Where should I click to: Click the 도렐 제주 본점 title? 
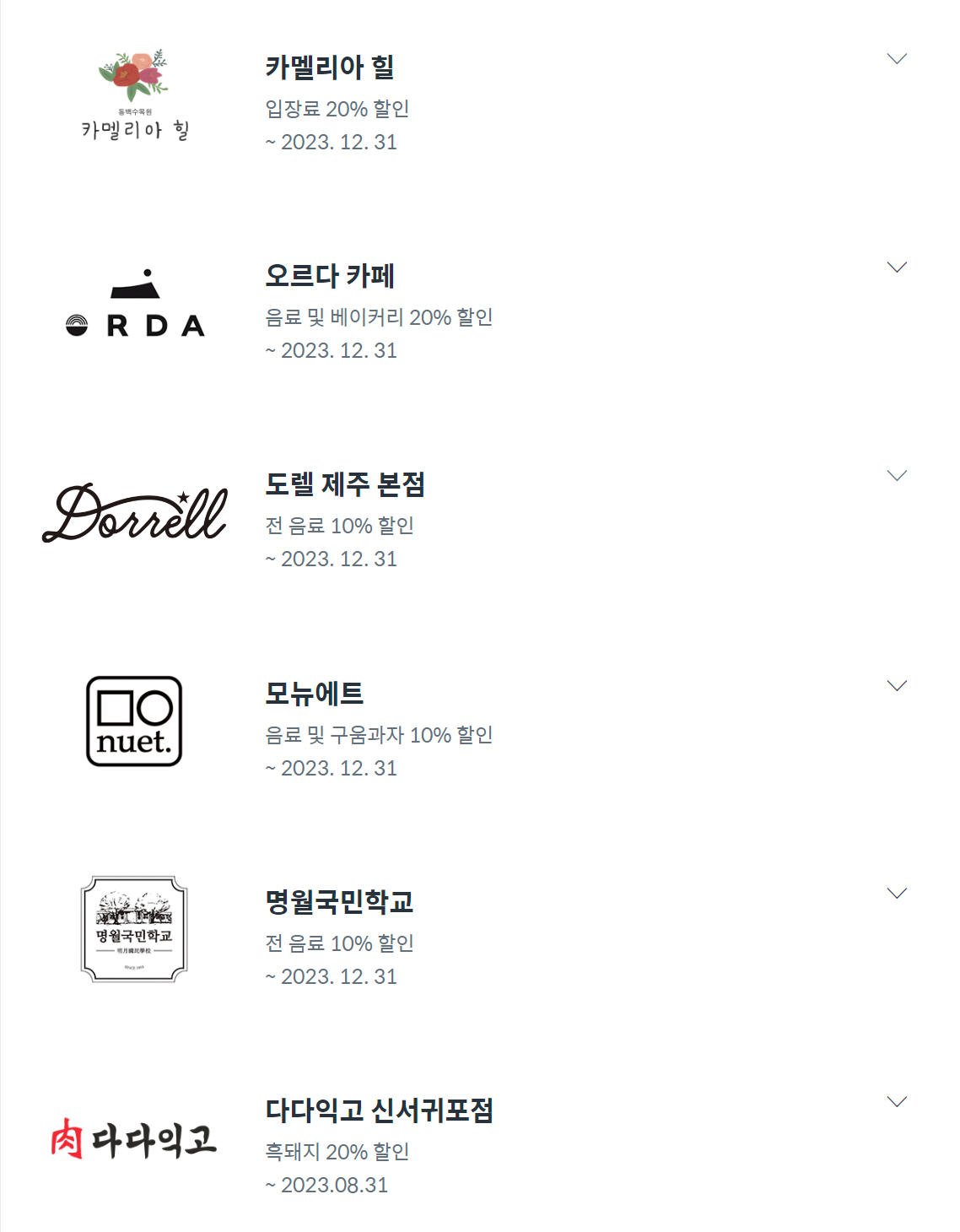[x=346, y=486]
